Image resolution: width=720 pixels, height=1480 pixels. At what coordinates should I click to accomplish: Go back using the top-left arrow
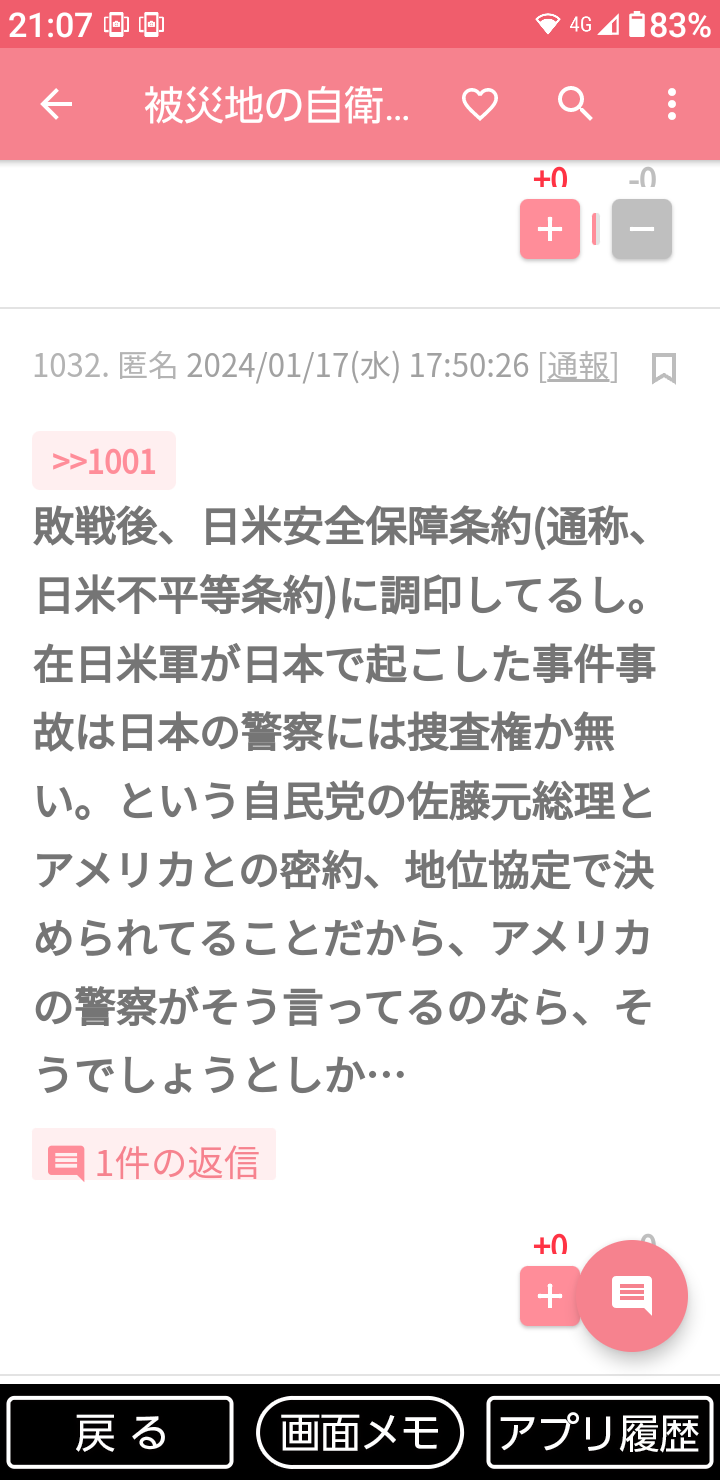pyautogui.click(x=56, y=104)
